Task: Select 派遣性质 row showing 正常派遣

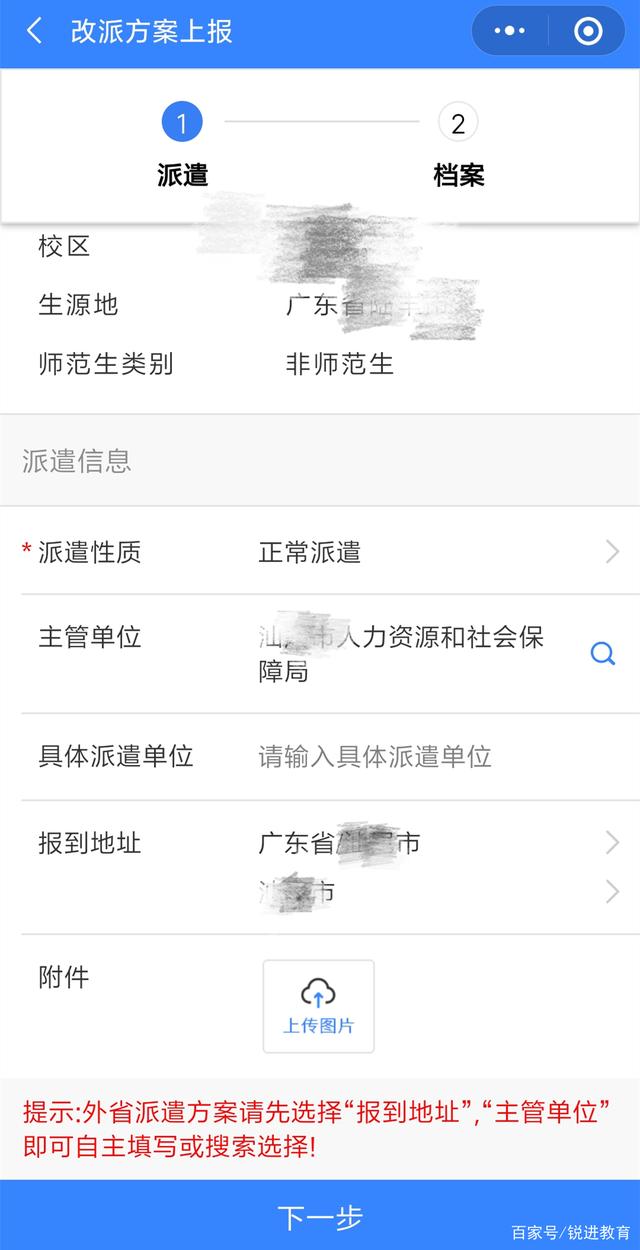Action: [x=320, y=551]
